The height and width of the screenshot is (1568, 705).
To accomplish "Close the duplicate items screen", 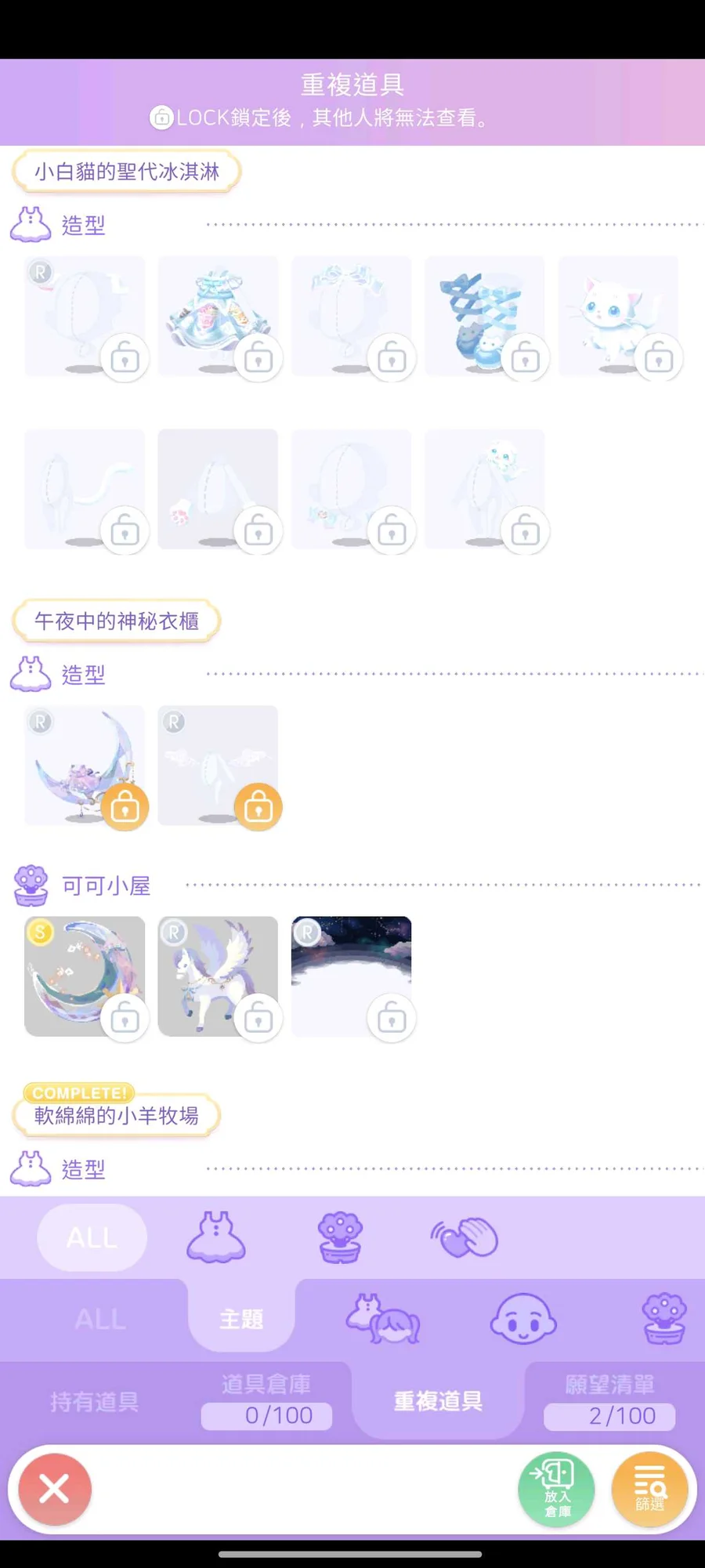I will (x=54, y=1489).
